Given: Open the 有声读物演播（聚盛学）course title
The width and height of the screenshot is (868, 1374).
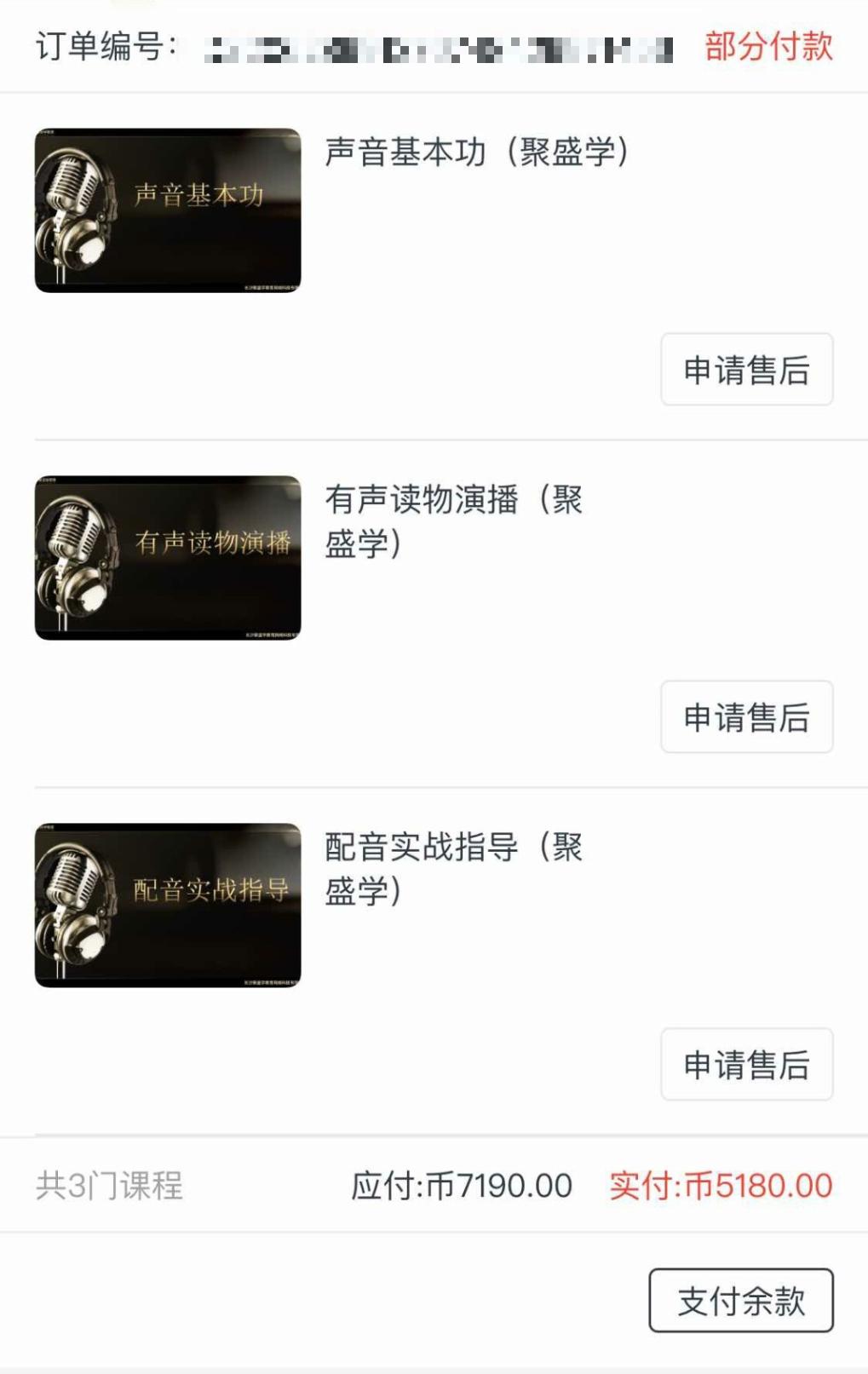Looking at the screenshot, I should 456,522.
